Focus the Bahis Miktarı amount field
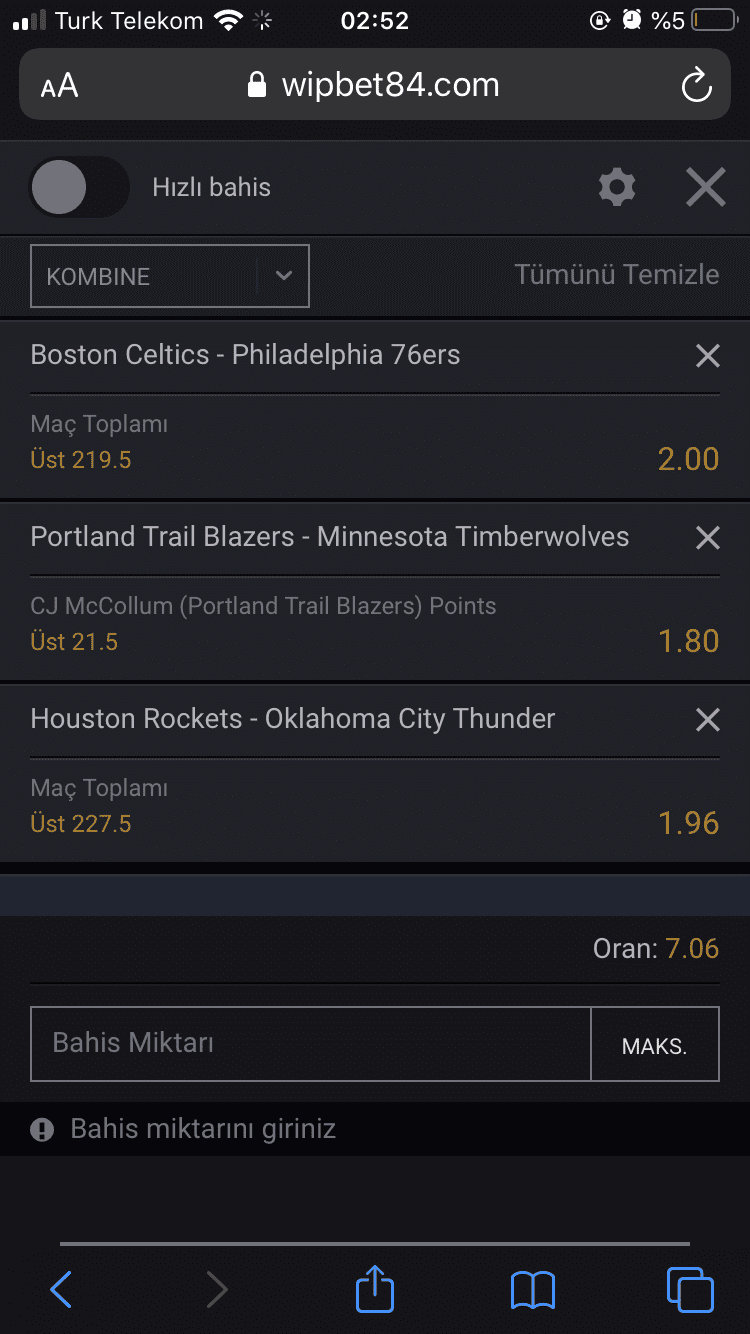The width and height of the screenshot is (750, 1334). [x=311, y=1044]
